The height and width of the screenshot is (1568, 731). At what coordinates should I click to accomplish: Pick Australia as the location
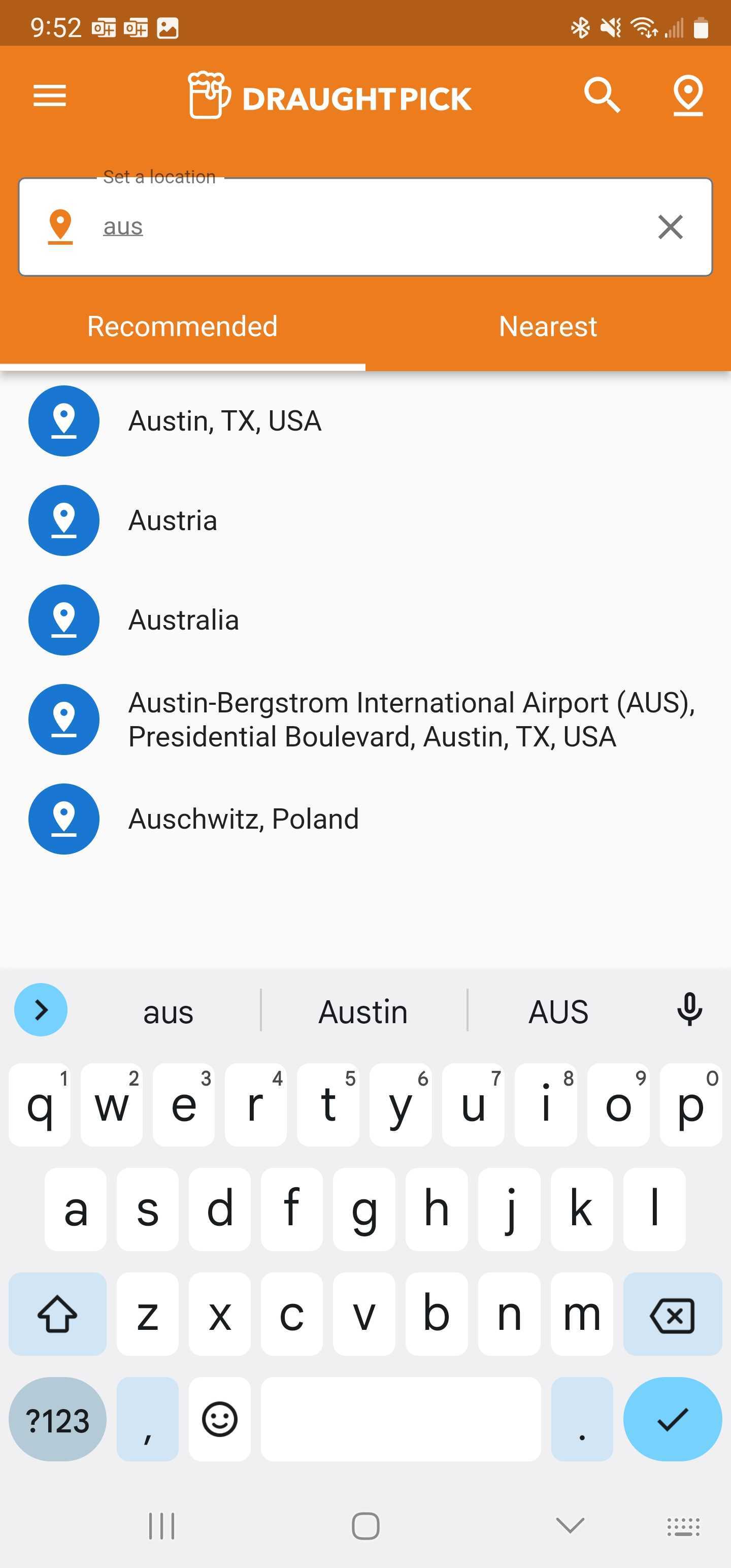click(x=183, y=620)
